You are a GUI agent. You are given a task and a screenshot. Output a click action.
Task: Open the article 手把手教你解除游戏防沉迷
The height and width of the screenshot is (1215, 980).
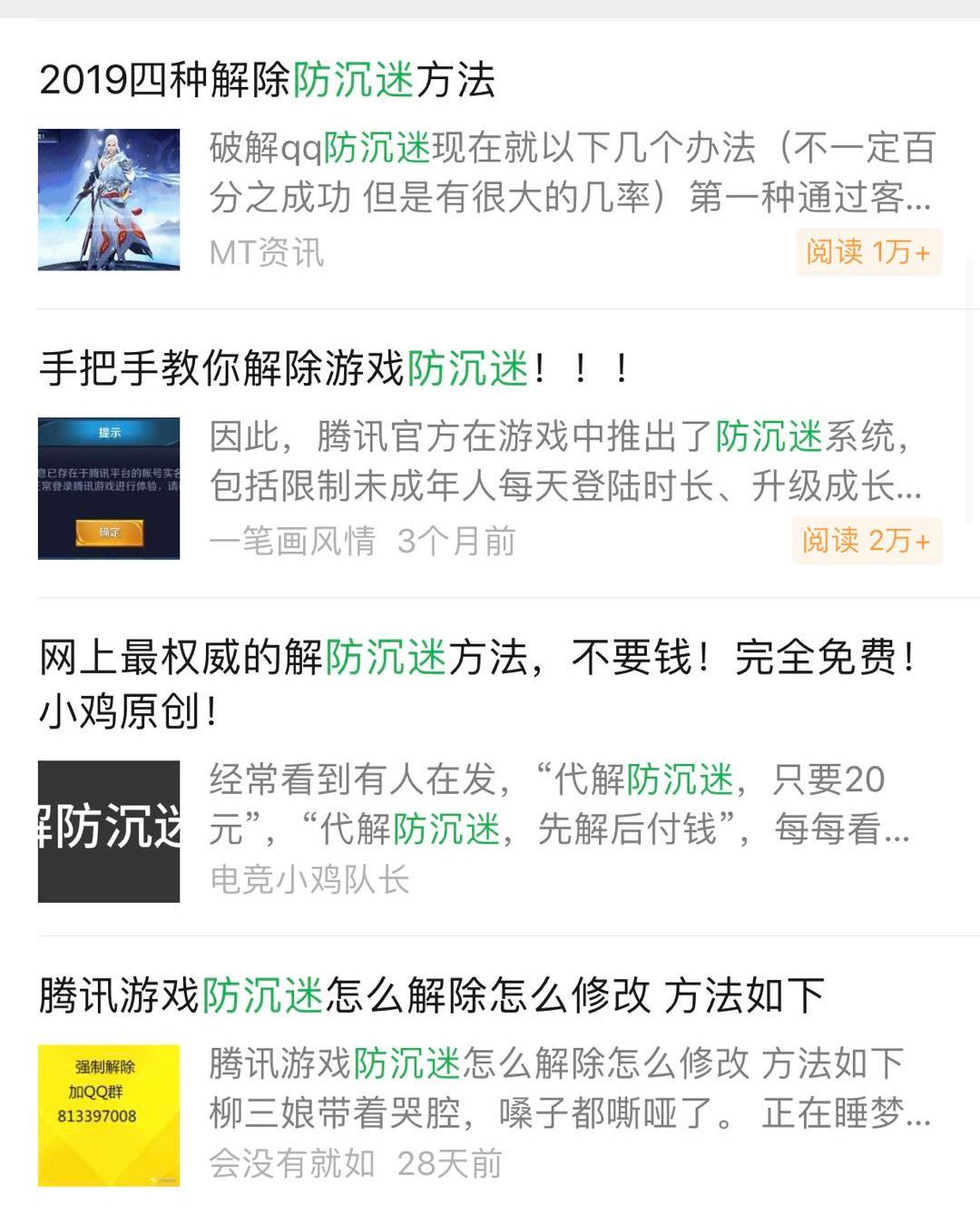click(334, 368)
